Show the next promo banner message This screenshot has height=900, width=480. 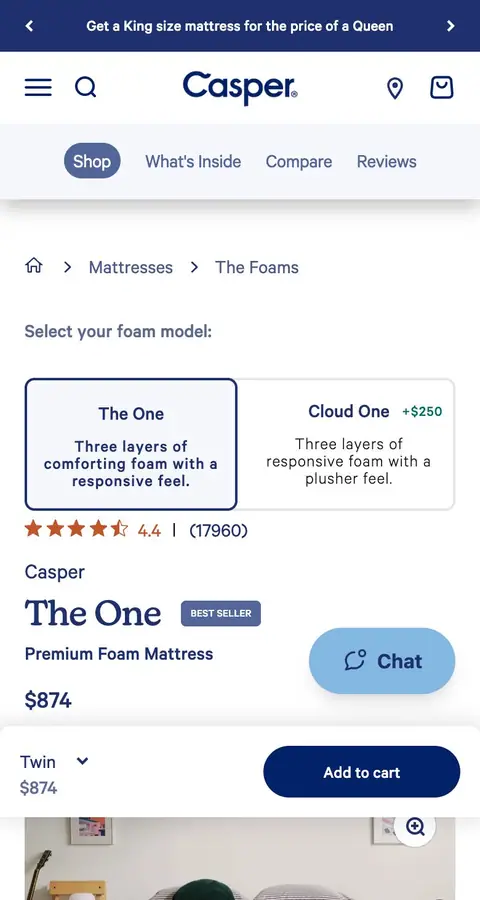[451, 26]
